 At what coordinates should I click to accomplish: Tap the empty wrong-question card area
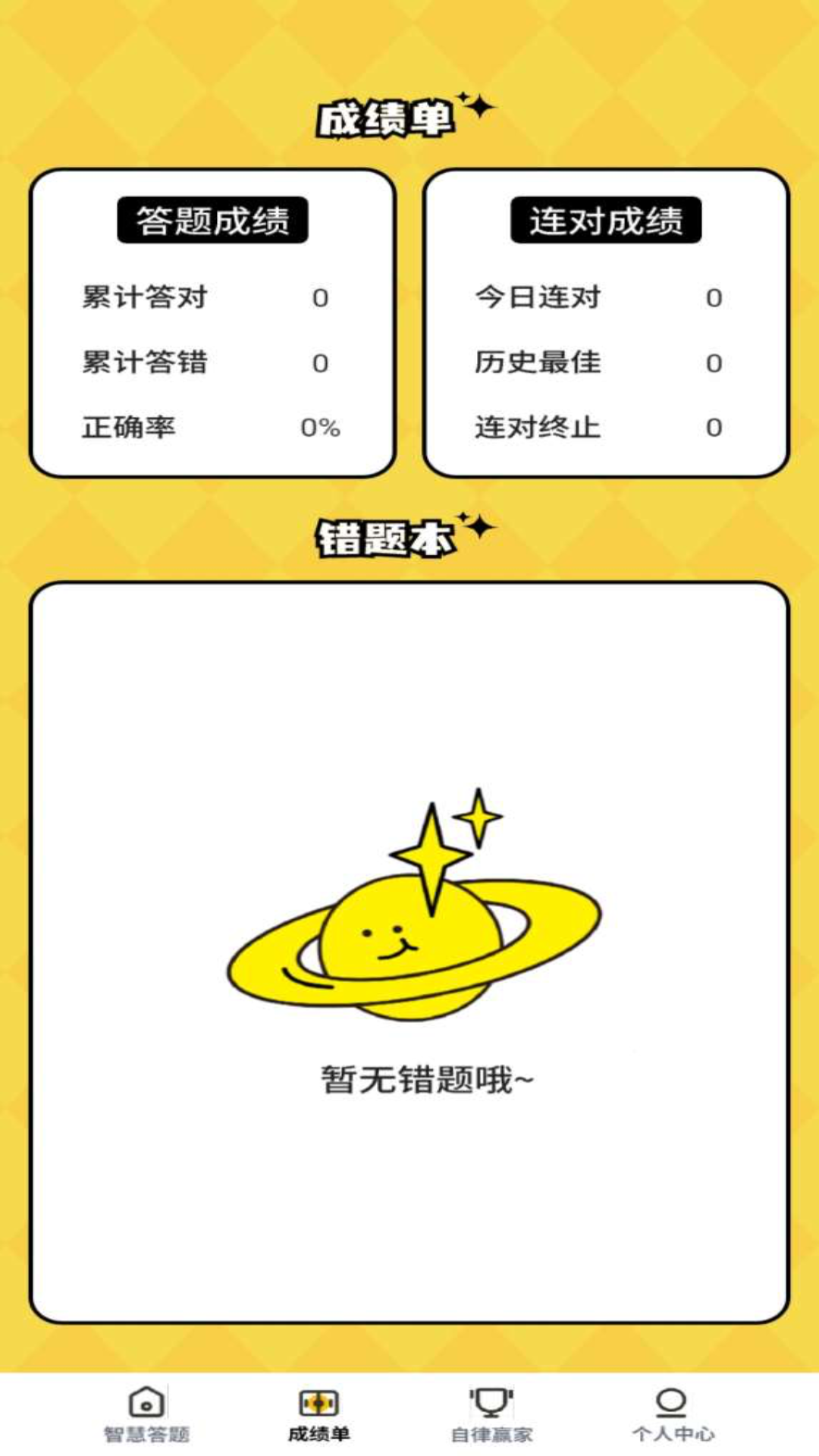409,1228
